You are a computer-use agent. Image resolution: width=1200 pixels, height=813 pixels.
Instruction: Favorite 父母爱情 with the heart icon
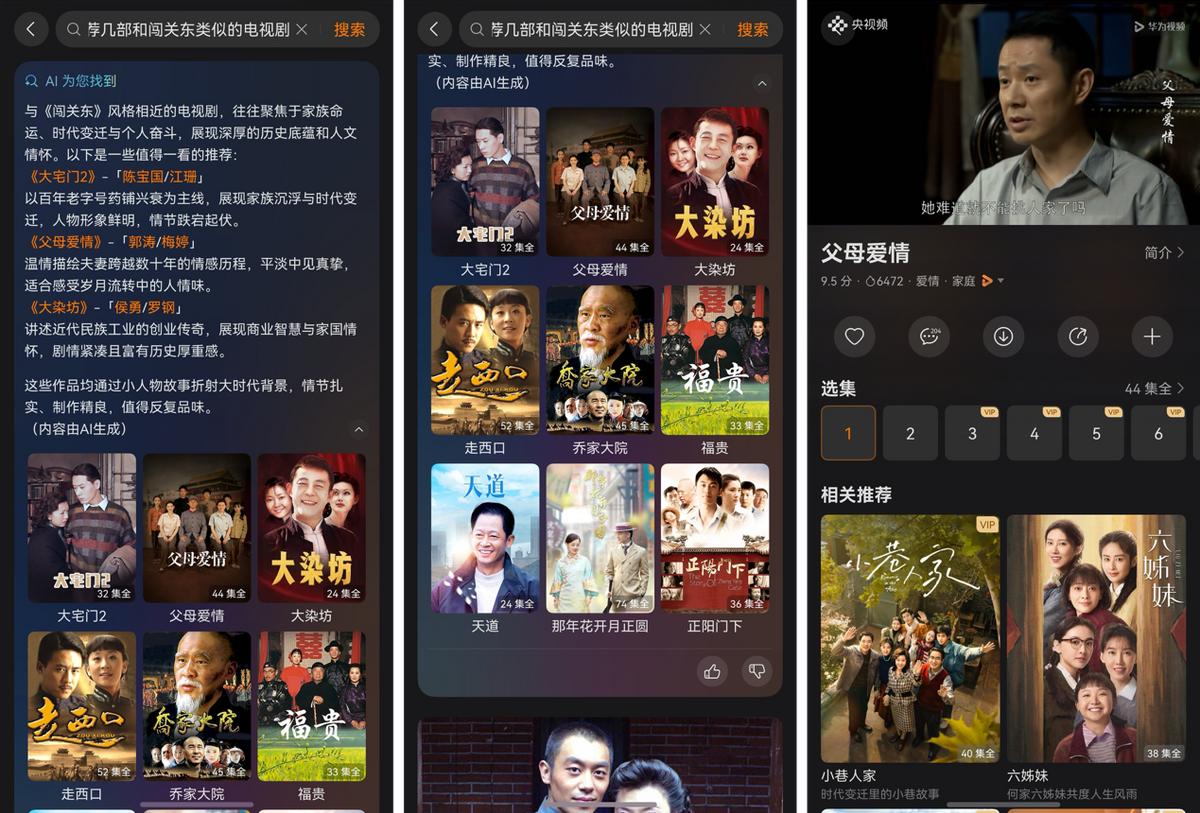pos(854,337)
